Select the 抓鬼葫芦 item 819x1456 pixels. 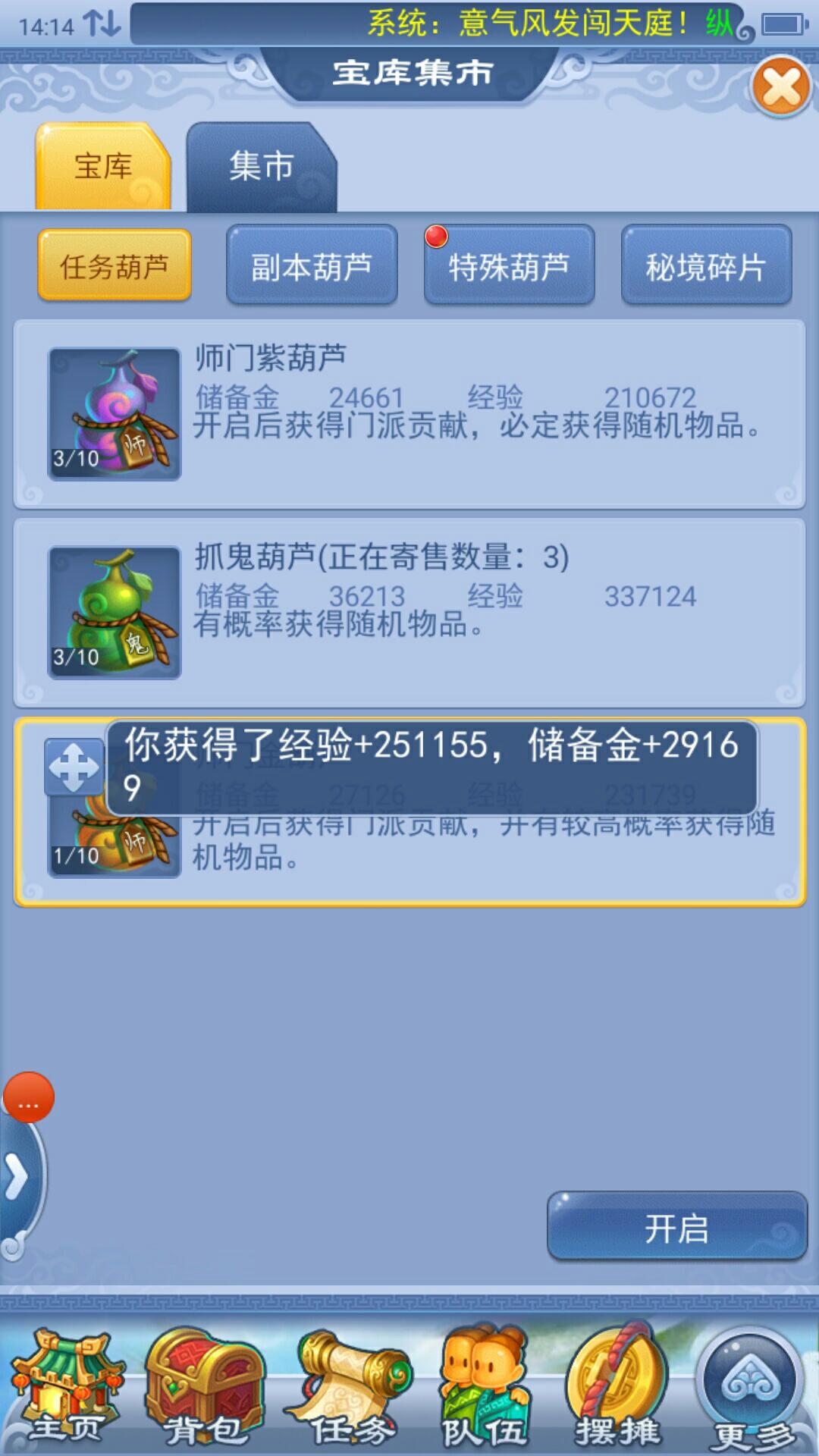click(409, 613)
